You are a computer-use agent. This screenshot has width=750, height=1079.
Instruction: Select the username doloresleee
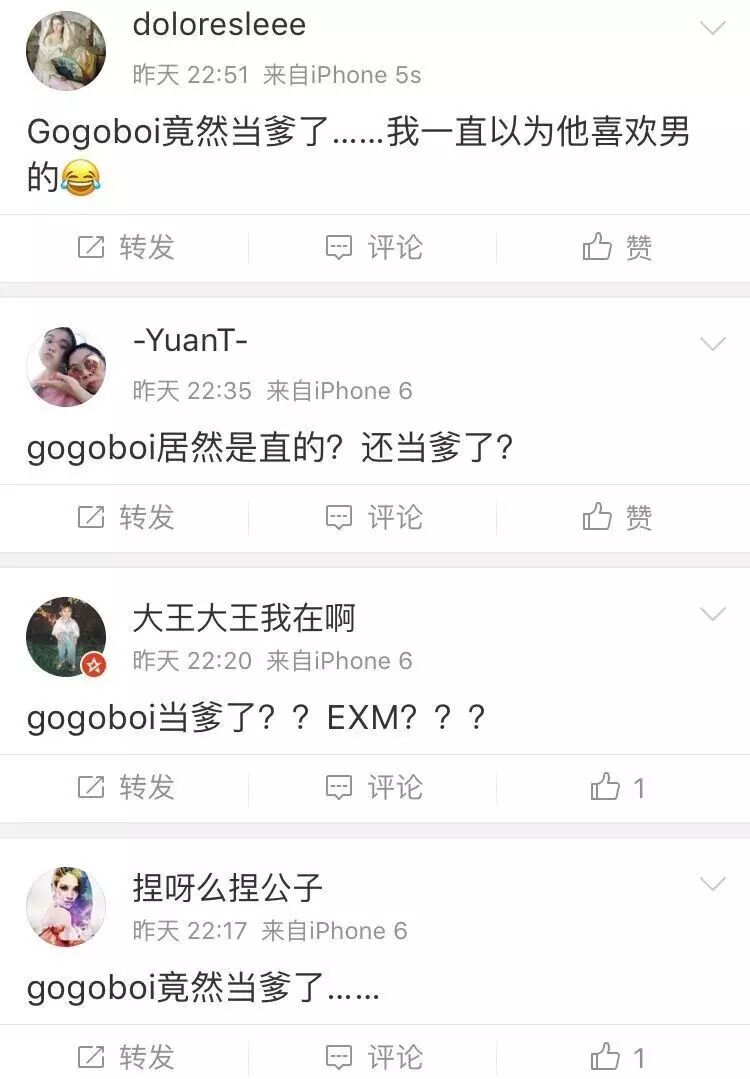(x=219, y=25)
